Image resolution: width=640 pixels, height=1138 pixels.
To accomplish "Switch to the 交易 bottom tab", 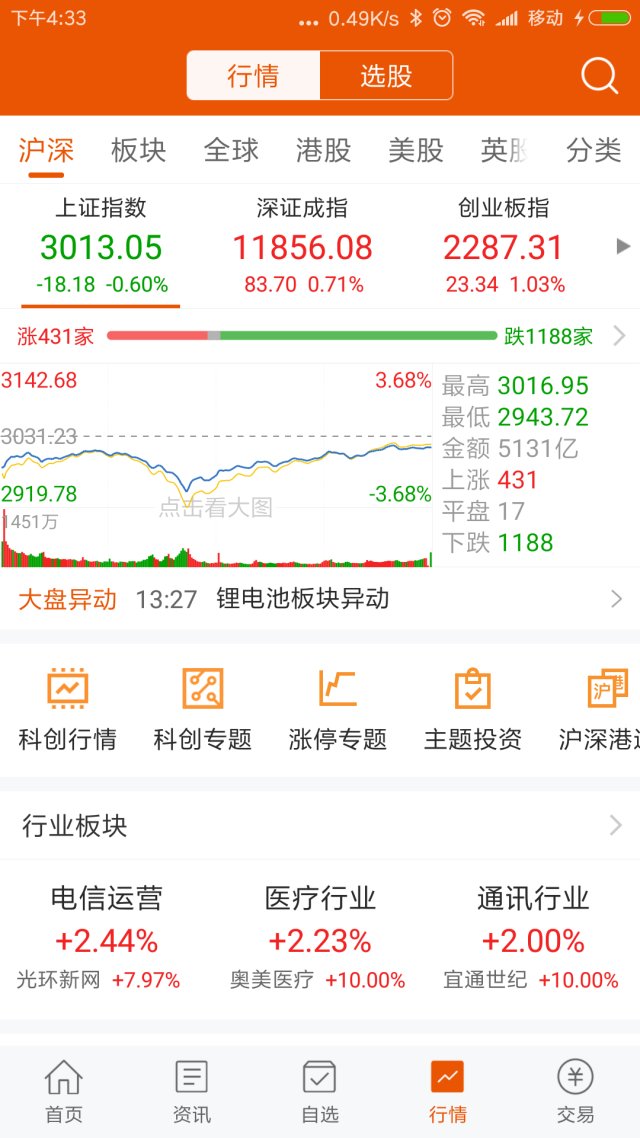I will point(575,1091).
